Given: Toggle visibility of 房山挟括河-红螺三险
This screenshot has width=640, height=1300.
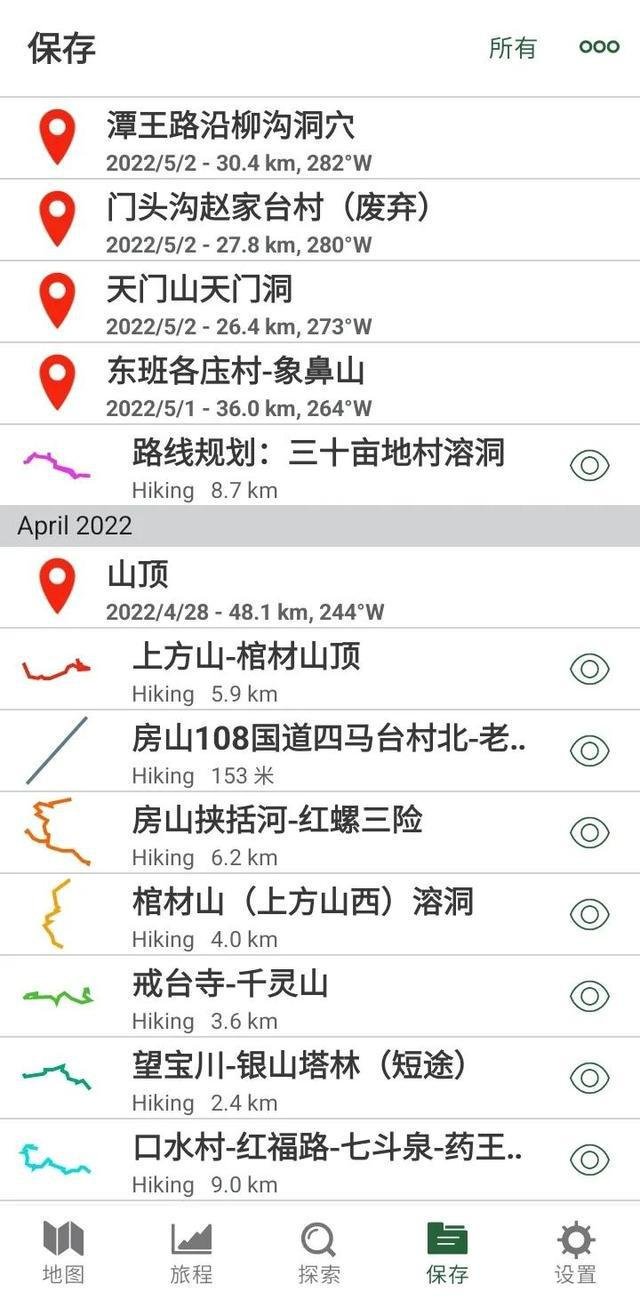Looking at the screenshot, I should 590,832.
